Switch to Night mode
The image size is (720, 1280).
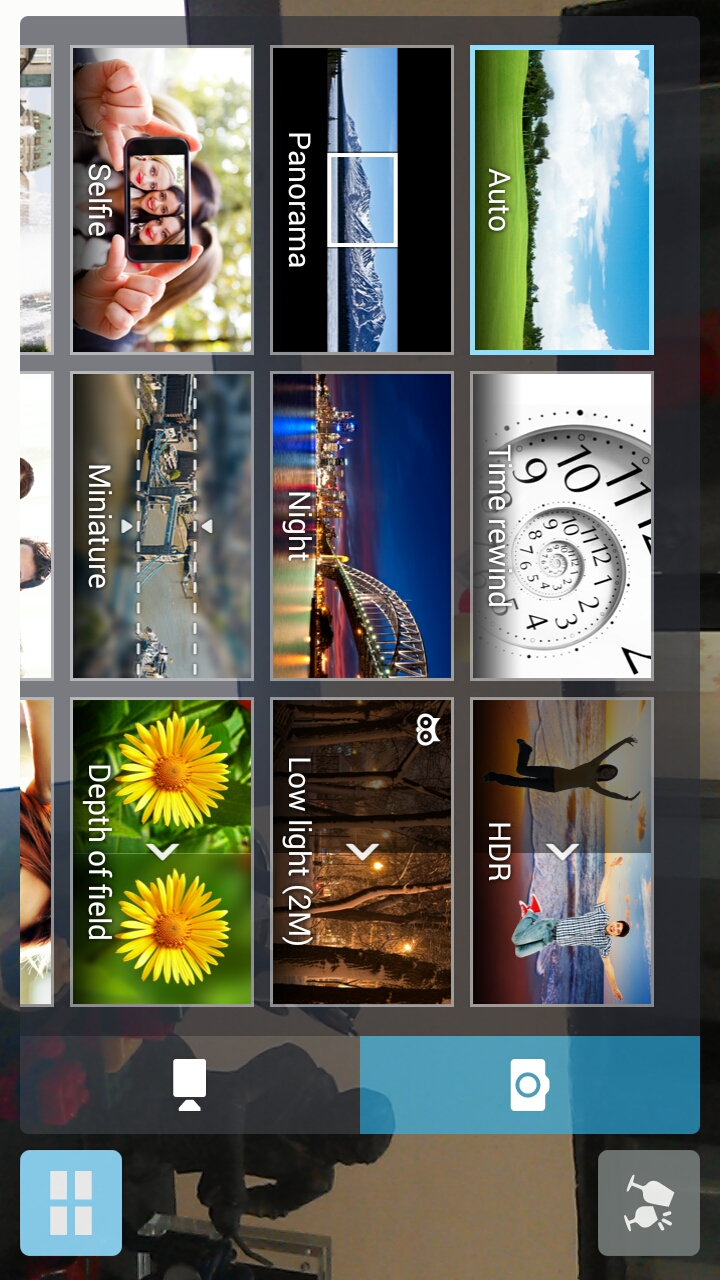[362, 526]
